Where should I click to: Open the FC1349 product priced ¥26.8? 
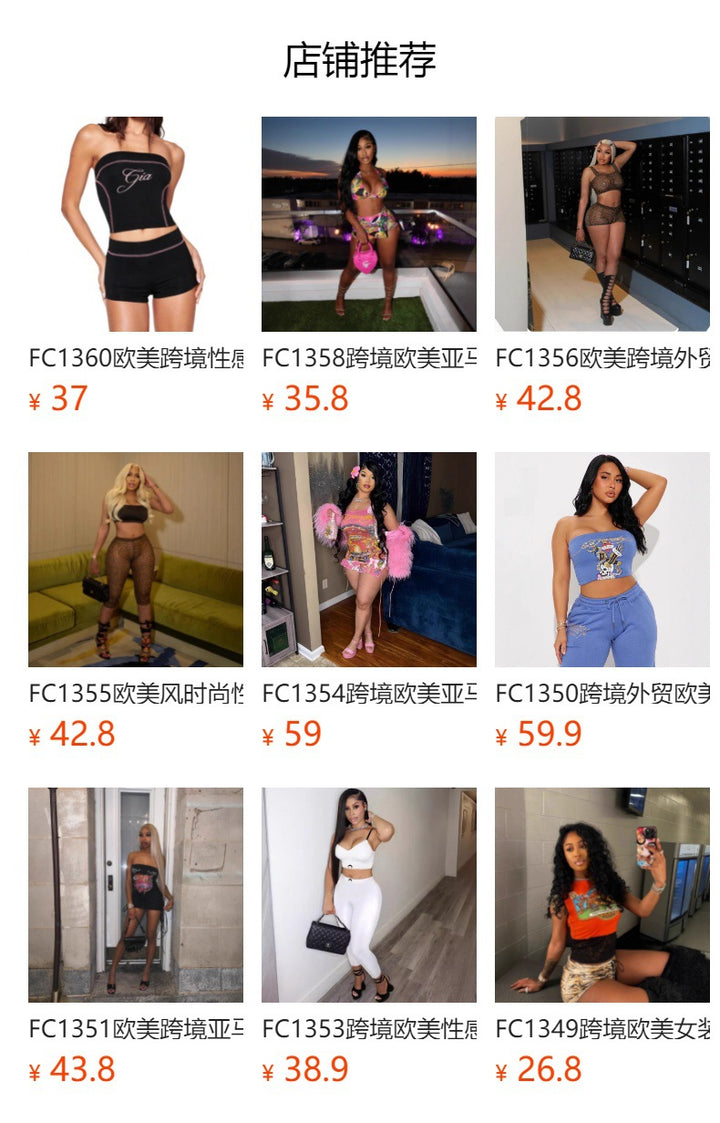point(602,894)
